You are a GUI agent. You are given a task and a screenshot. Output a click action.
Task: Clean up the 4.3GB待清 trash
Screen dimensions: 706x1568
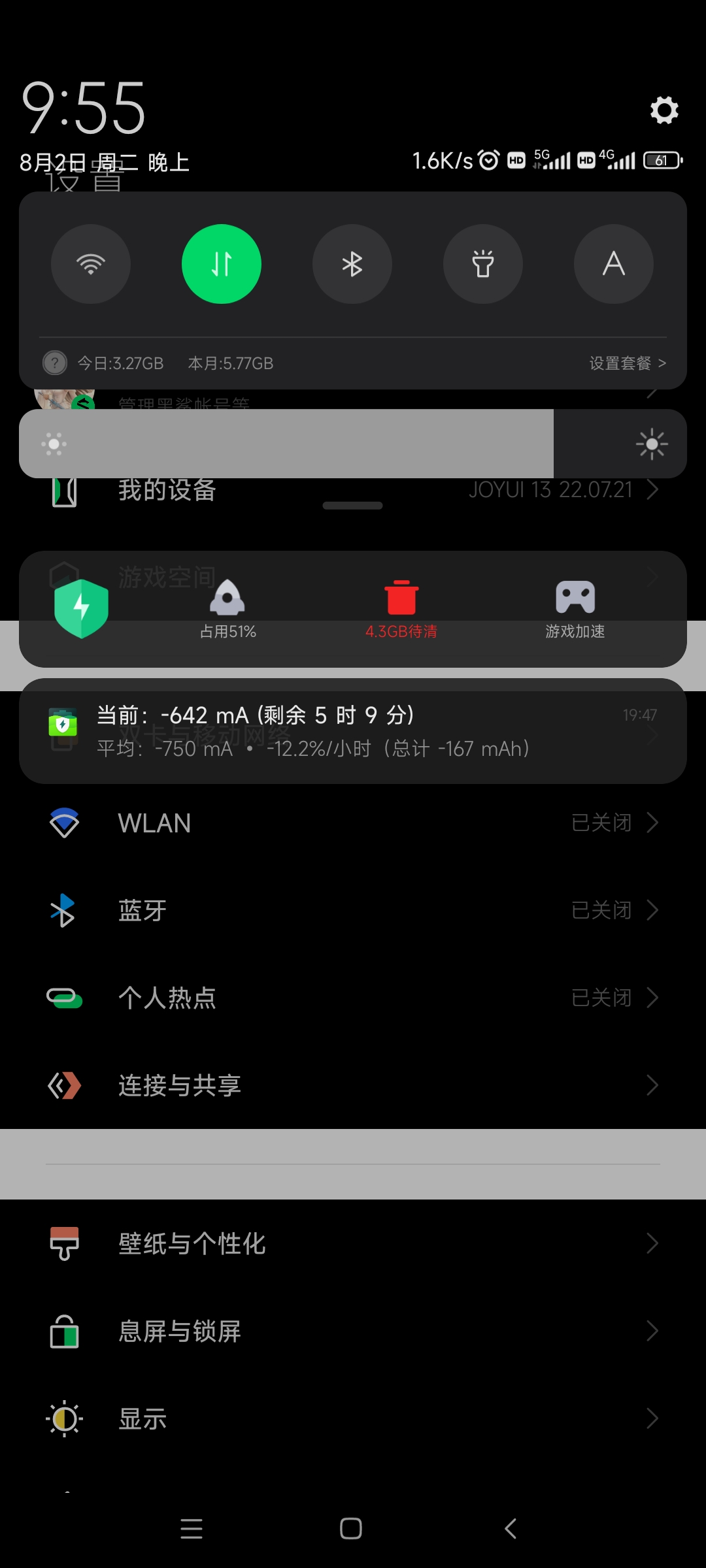[401, 608]
